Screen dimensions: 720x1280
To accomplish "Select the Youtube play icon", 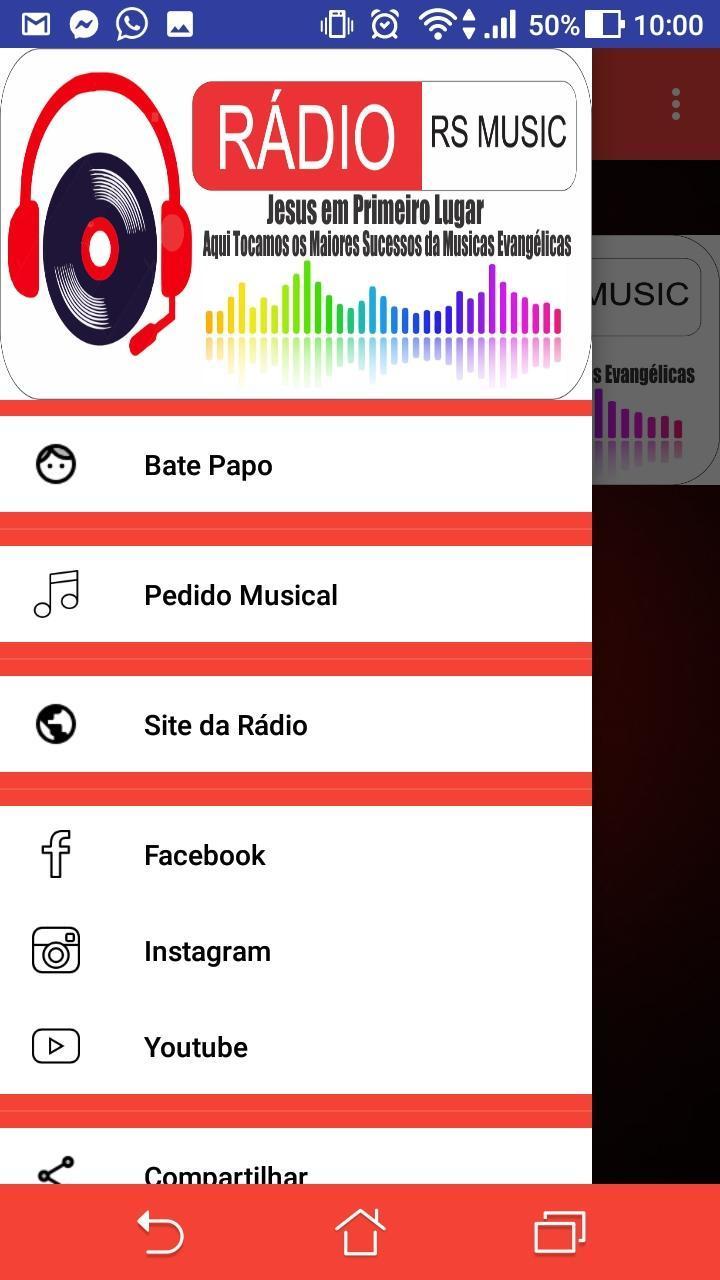I will [x=56, y=1046].
